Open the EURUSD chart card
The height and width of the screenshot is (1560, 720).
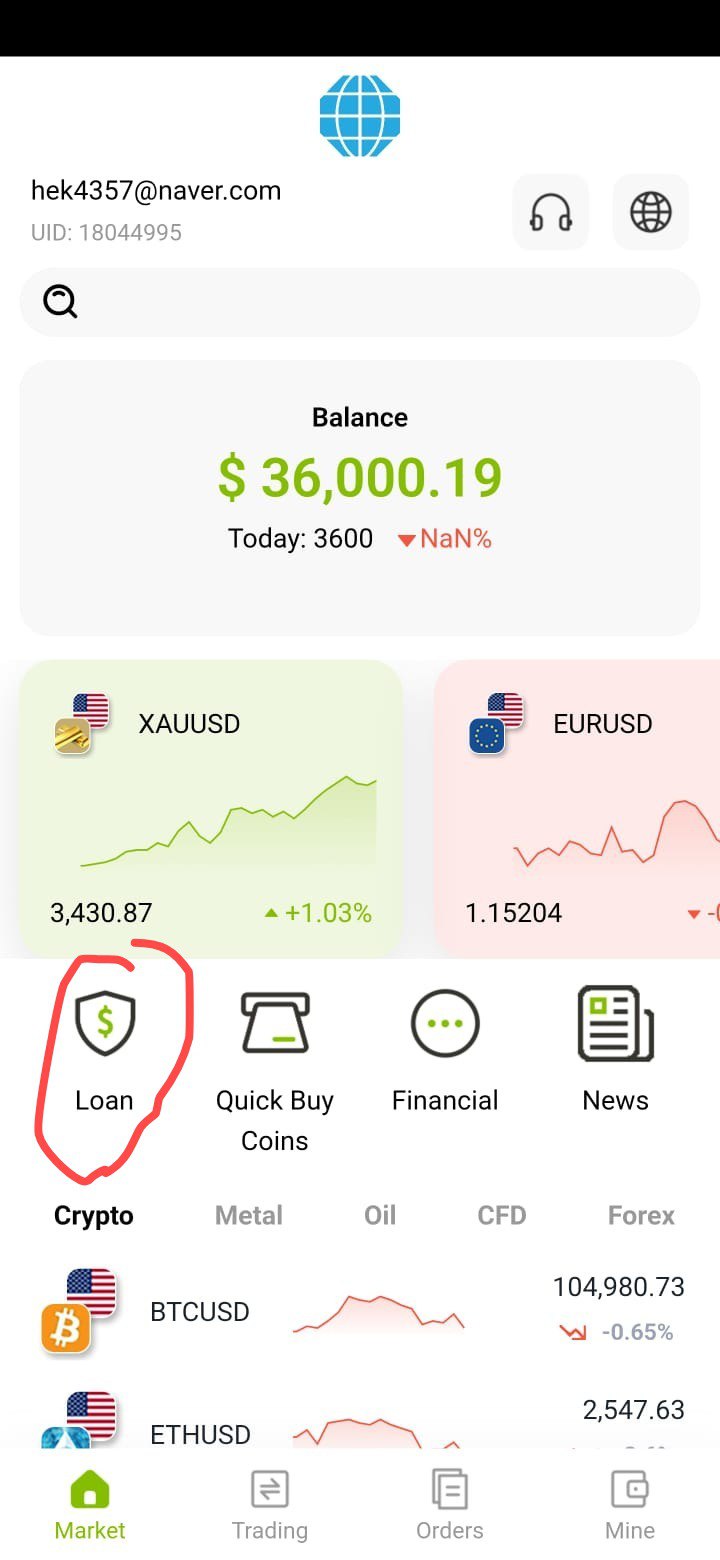pos(577,807)
